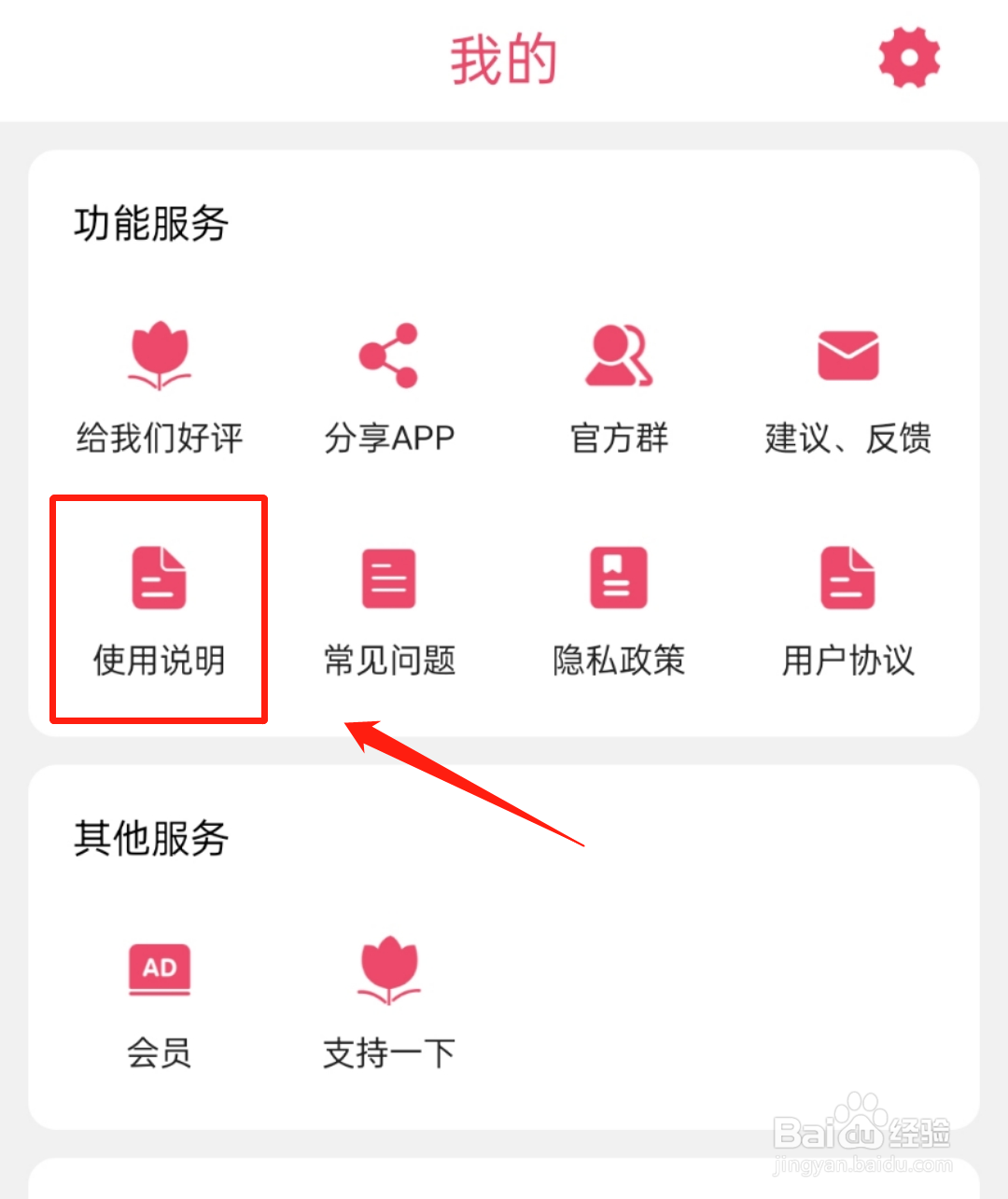
Task: Click the 支持一下 flower icon
Action: 388,969
